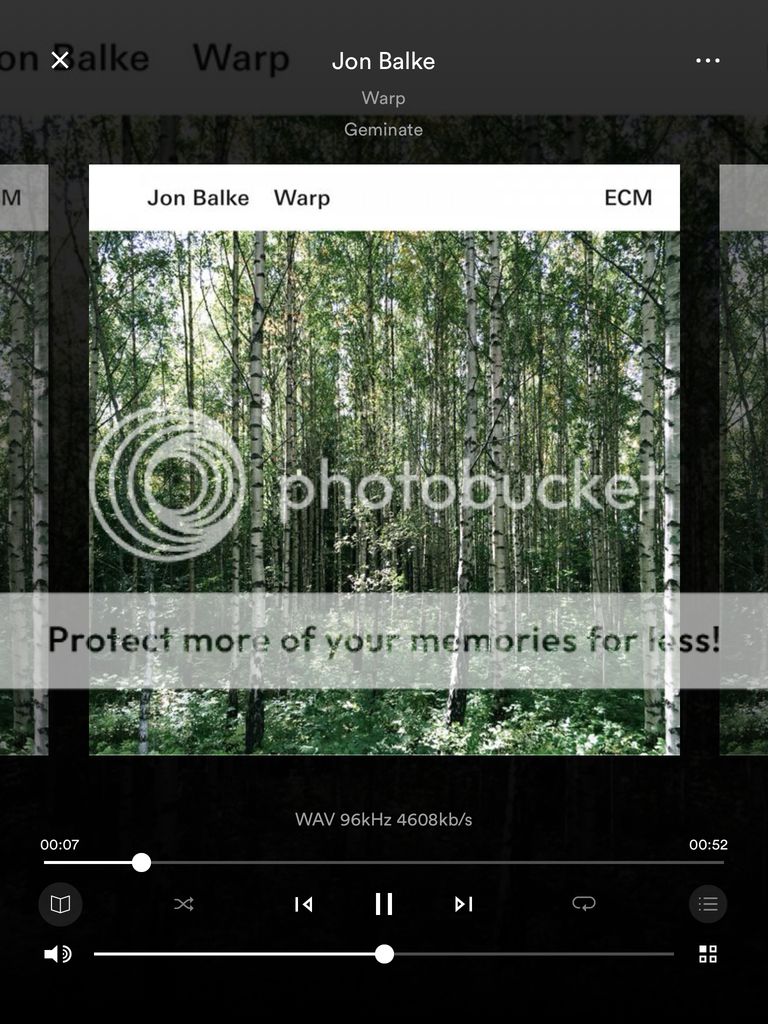Close the now playing screen
Viewport: 768px width, 1024px height.
point(60,60)
